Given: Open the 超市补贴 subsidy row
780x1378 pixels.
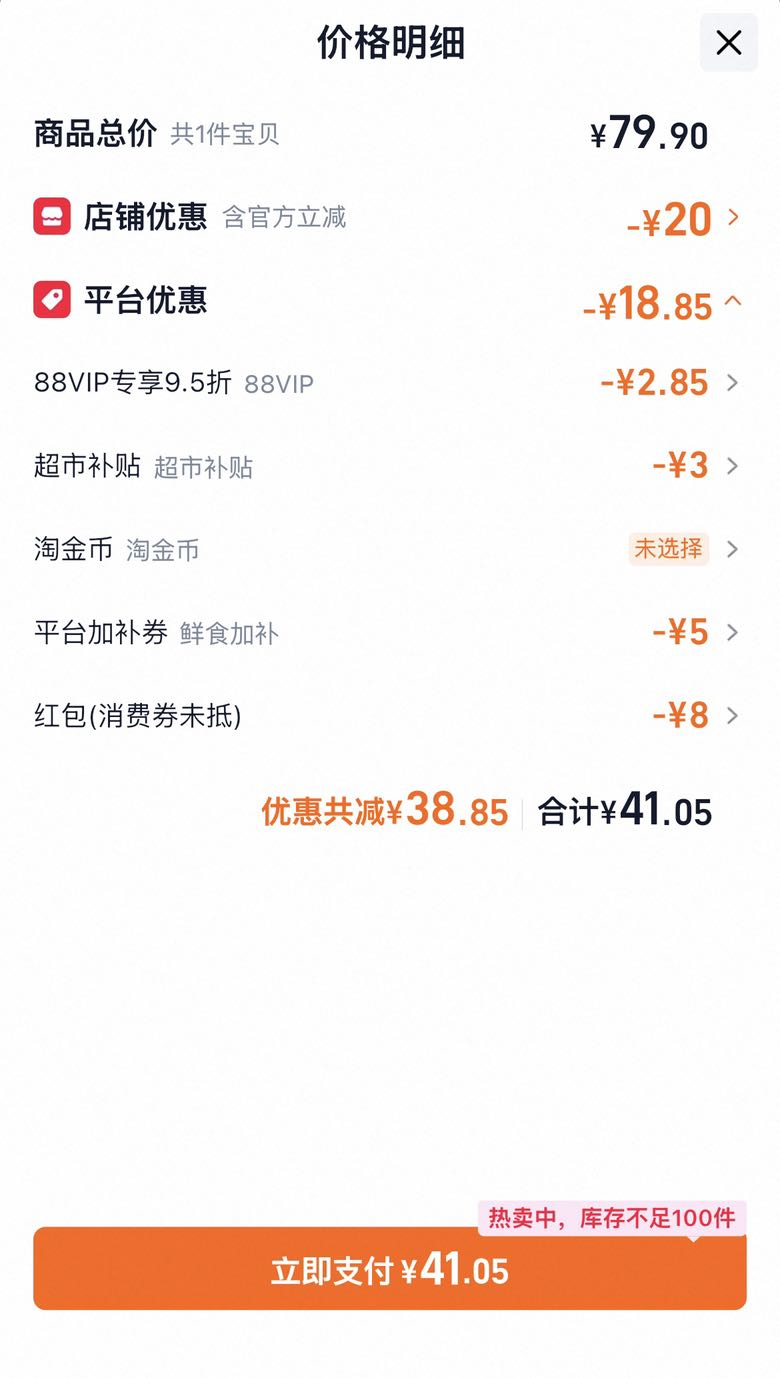Looking at the screenshot, I should (x=390, y=466).
